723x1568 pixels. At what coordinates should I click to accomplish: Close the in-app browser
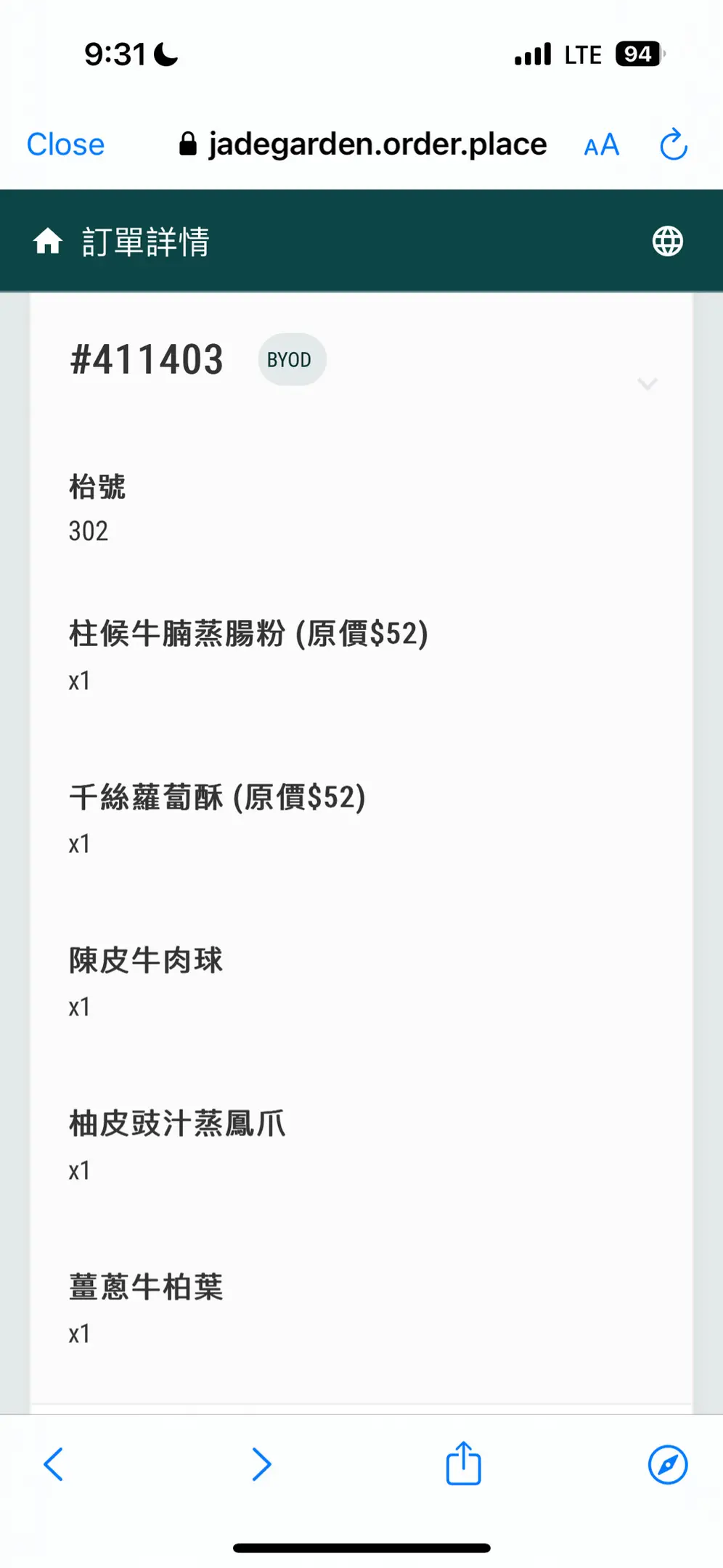coord(65,144)
